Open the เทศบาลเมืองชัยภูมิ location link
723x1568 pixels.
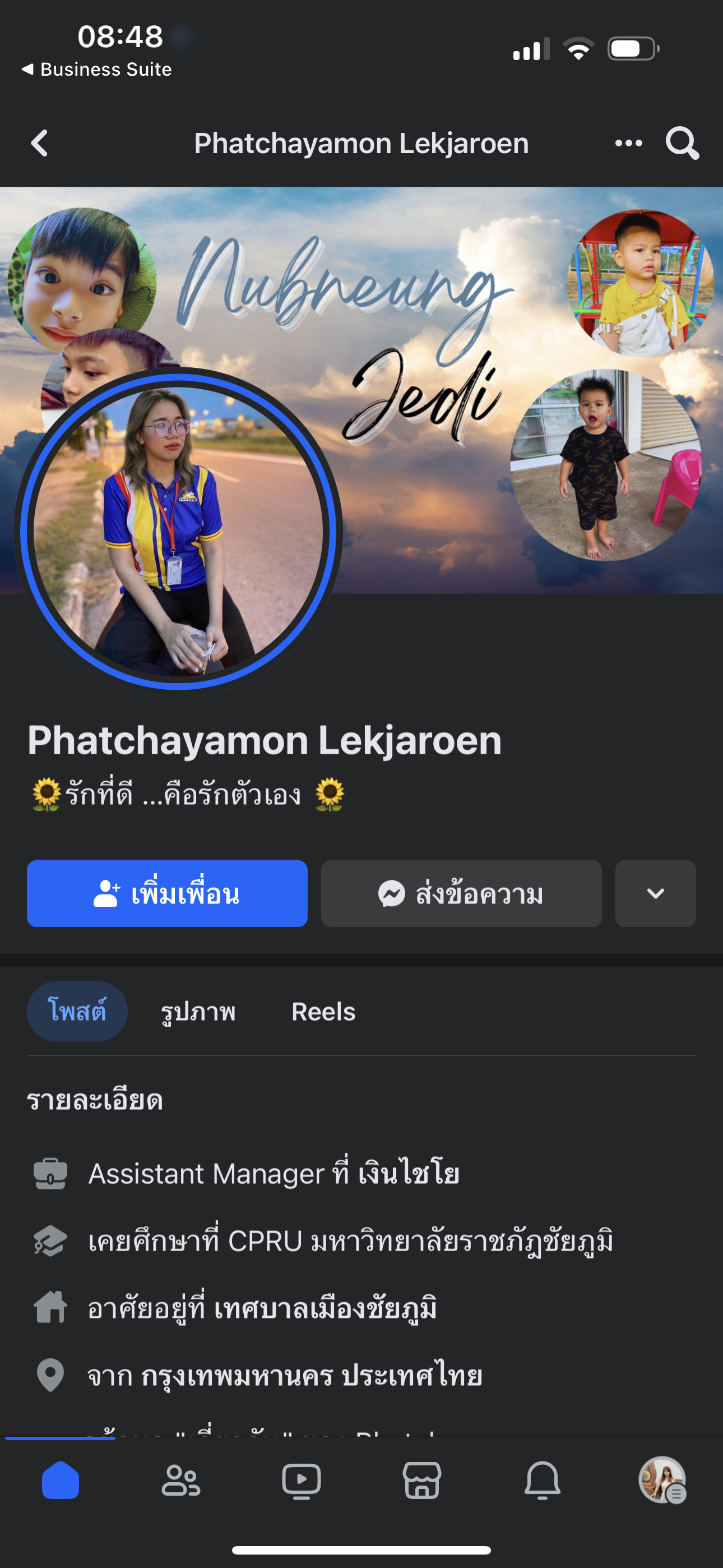[x=326, y=1307]
